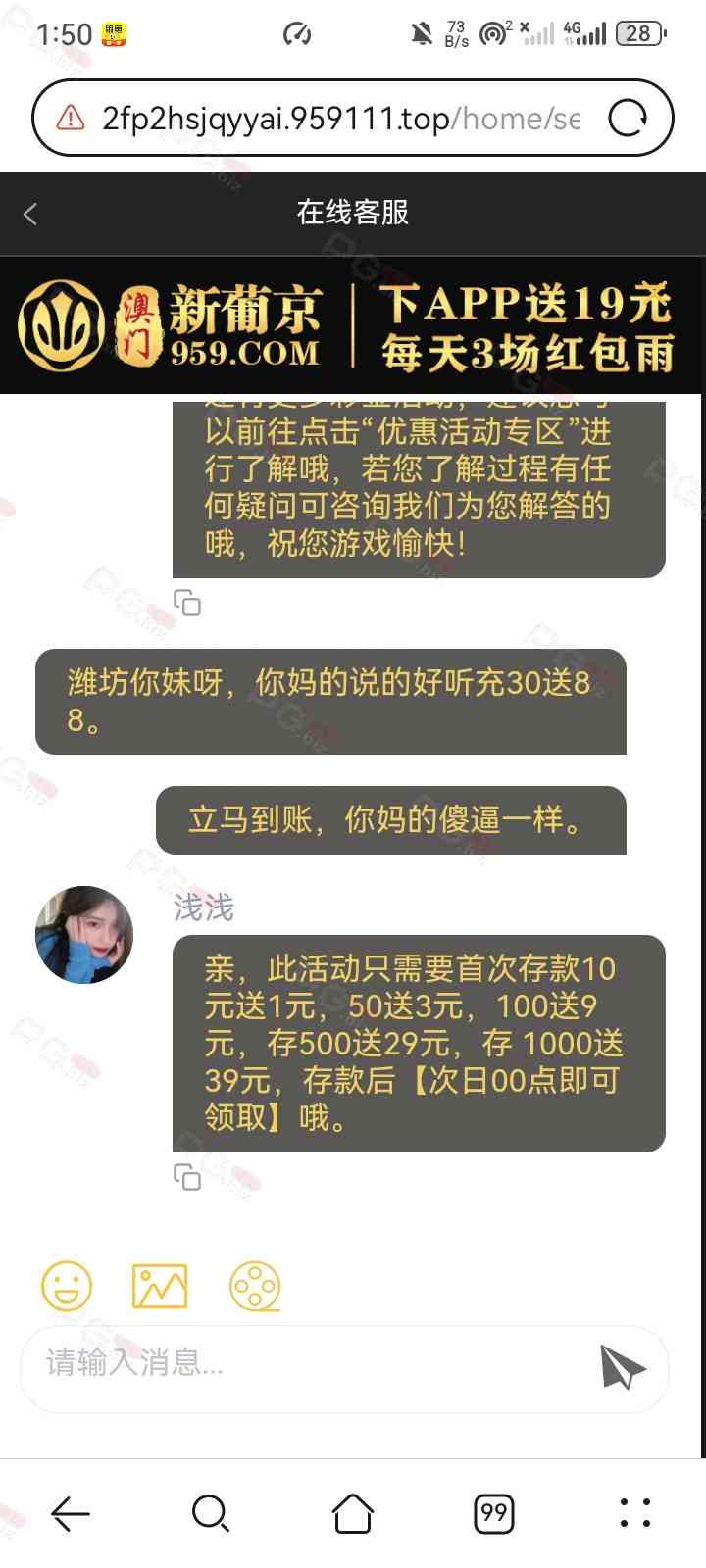Image resolution: width=706 pixels, height=1568 pixels.
Task: Attach a video to the chat
Action: [255, 1286]
